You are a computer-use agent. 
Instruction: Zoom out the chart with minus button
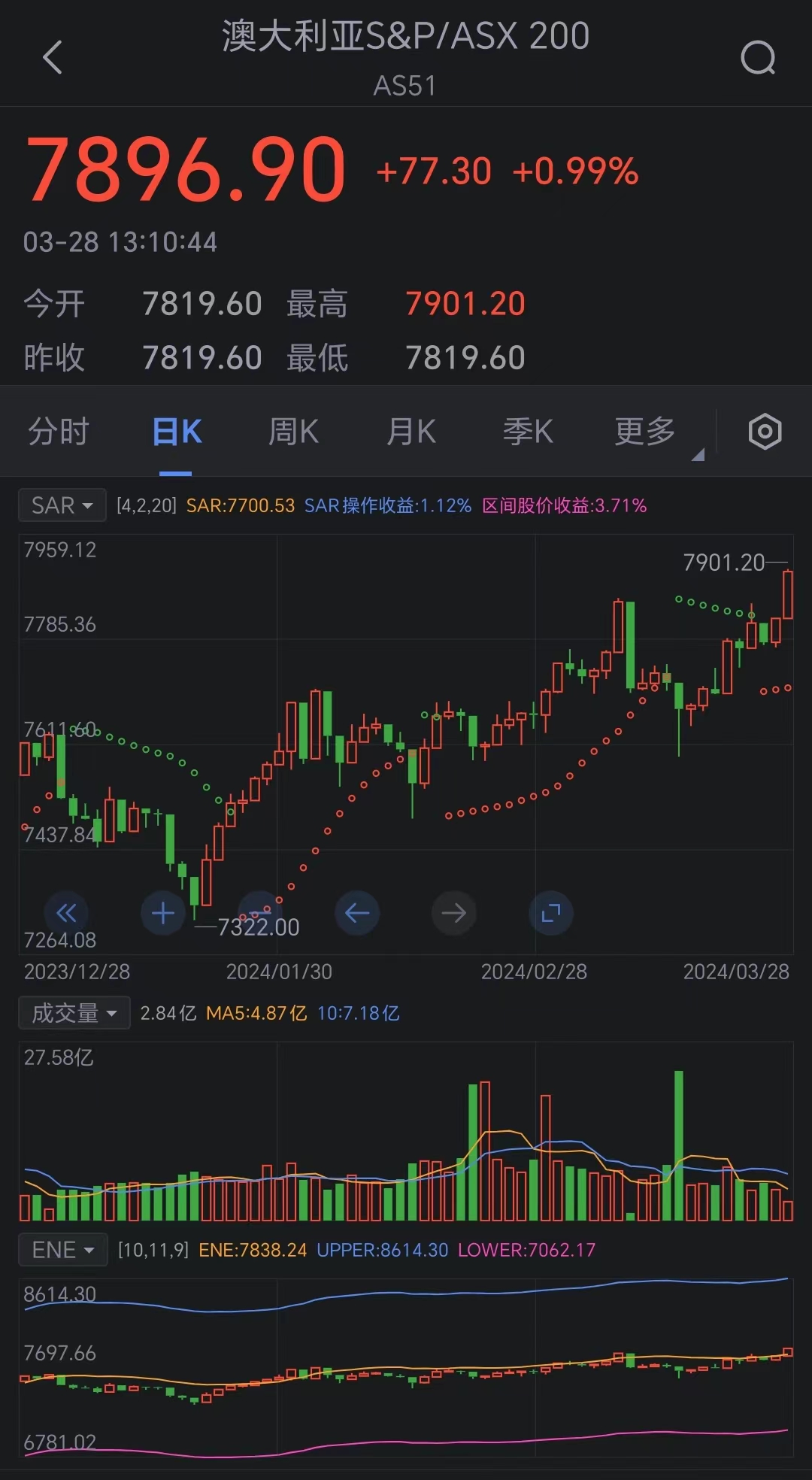coord(260,913)
